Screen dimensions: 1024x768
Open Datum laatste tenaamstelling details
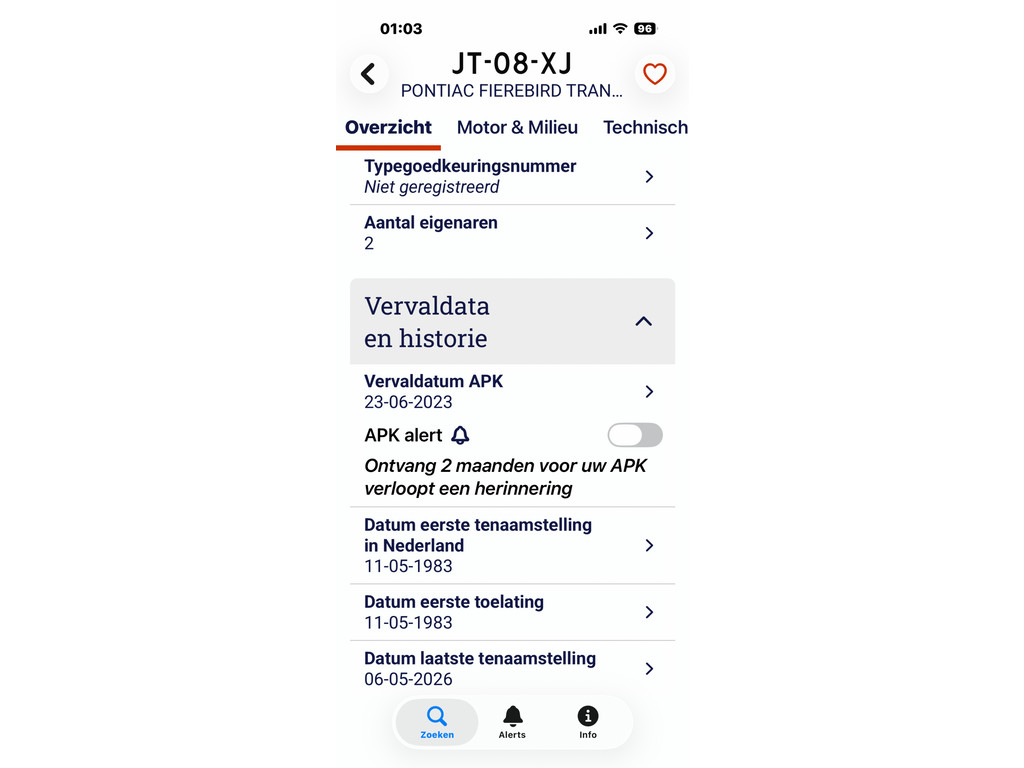[x=512, y=668]
